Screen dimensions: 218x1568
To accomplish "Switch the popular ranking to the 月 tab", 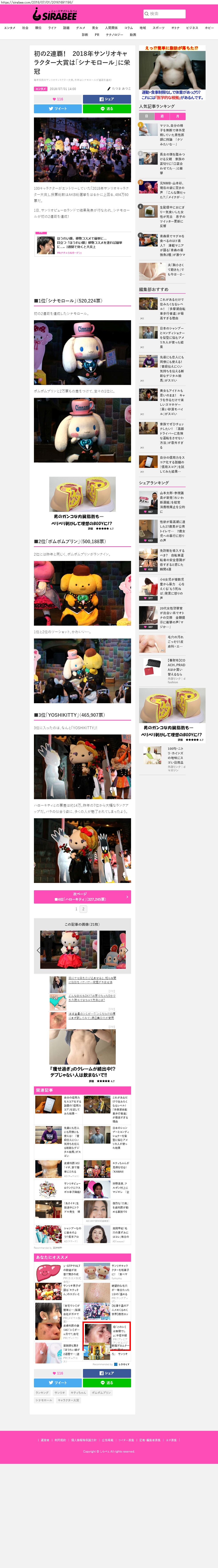I will pyautogui.click(x=178, y=116).
